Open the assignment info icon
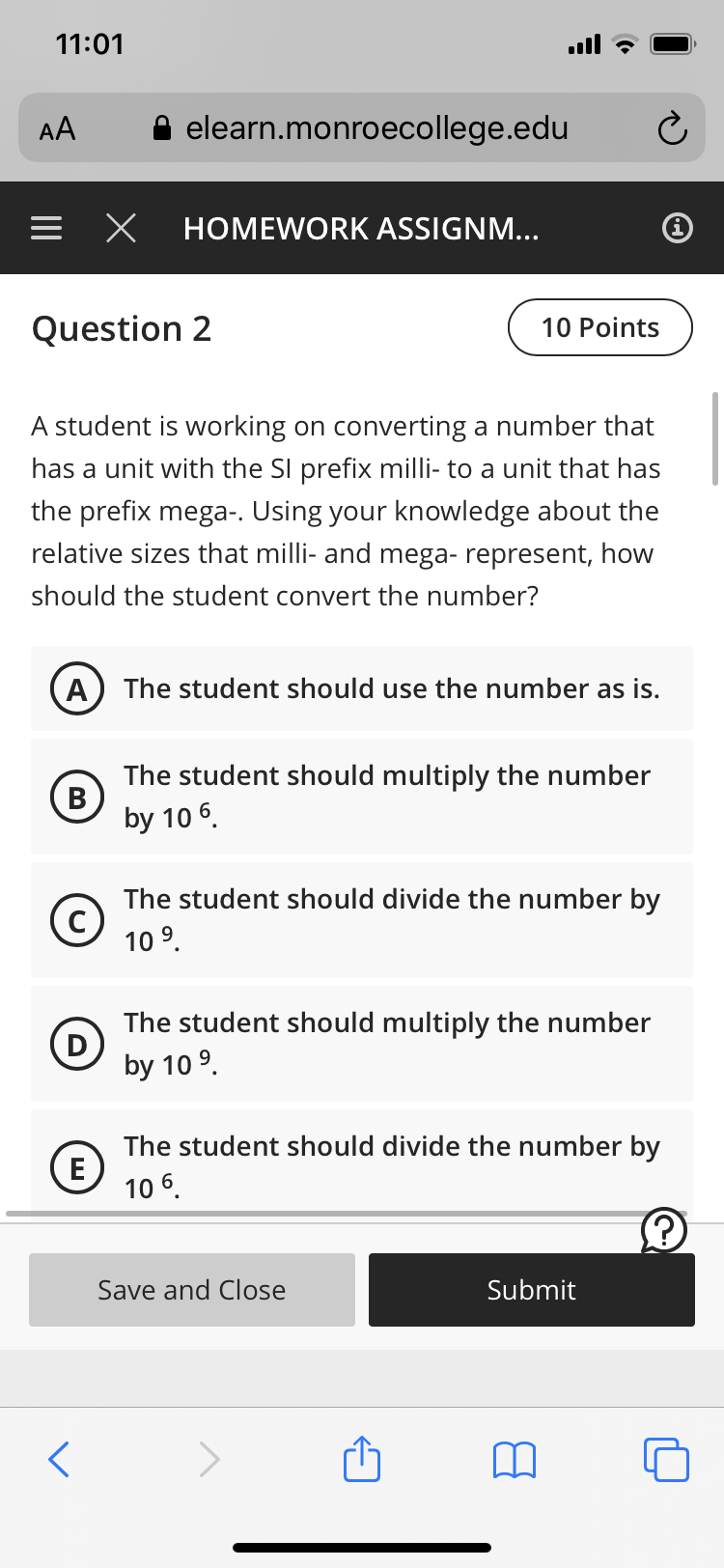This screenshot has width=724, height=1568. pos(678,229)
